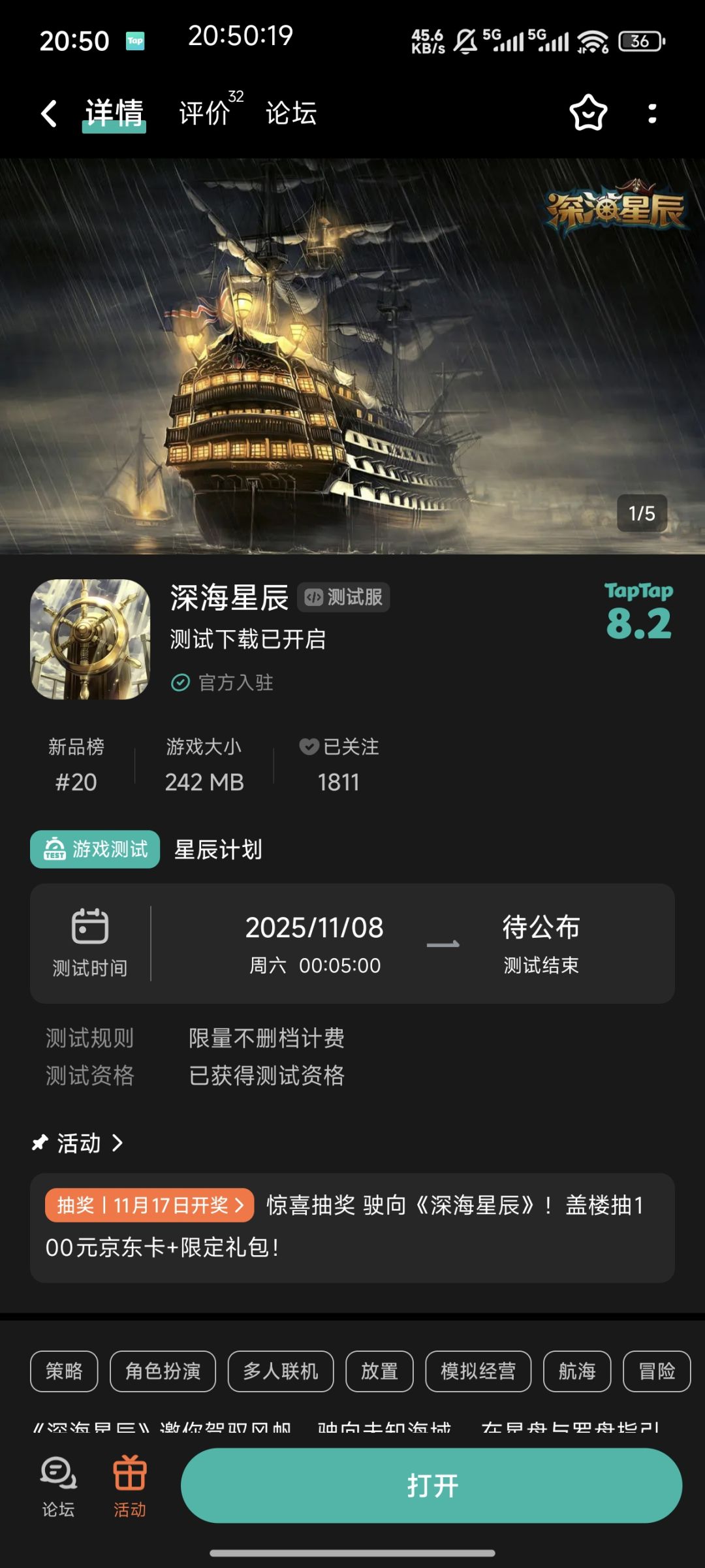
Task: Select the 策略 tag chip
Action: 64,1371
